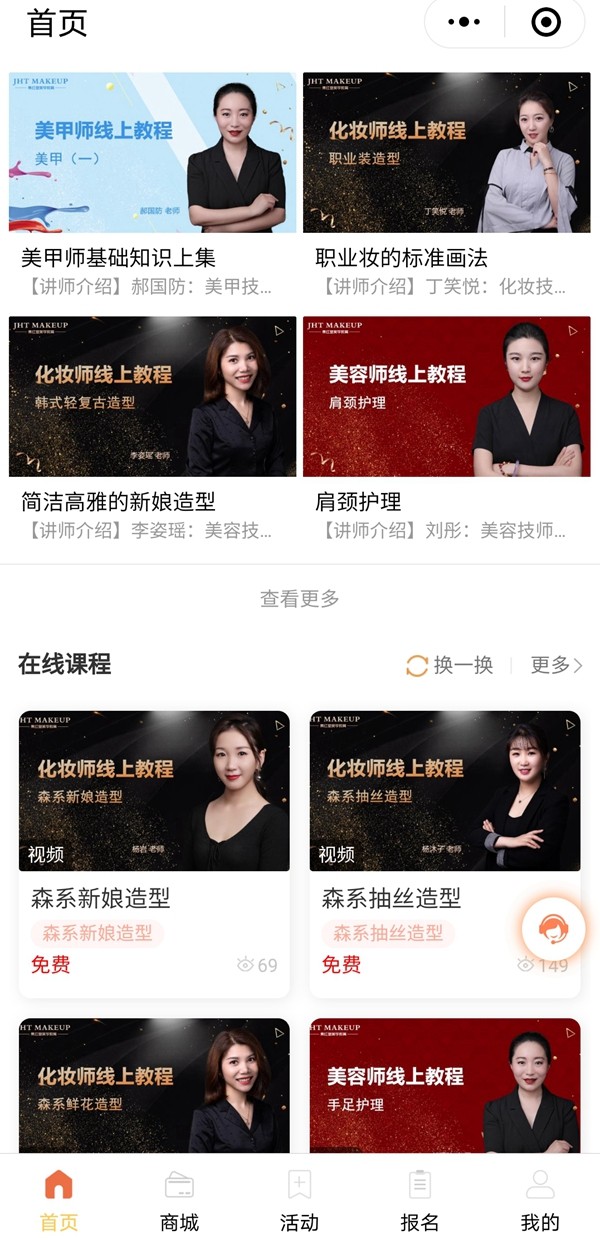The width and height of the screenshot is (600, 1240).
Task: Contact customer service via headset button
Action: [x=553, y=930]
